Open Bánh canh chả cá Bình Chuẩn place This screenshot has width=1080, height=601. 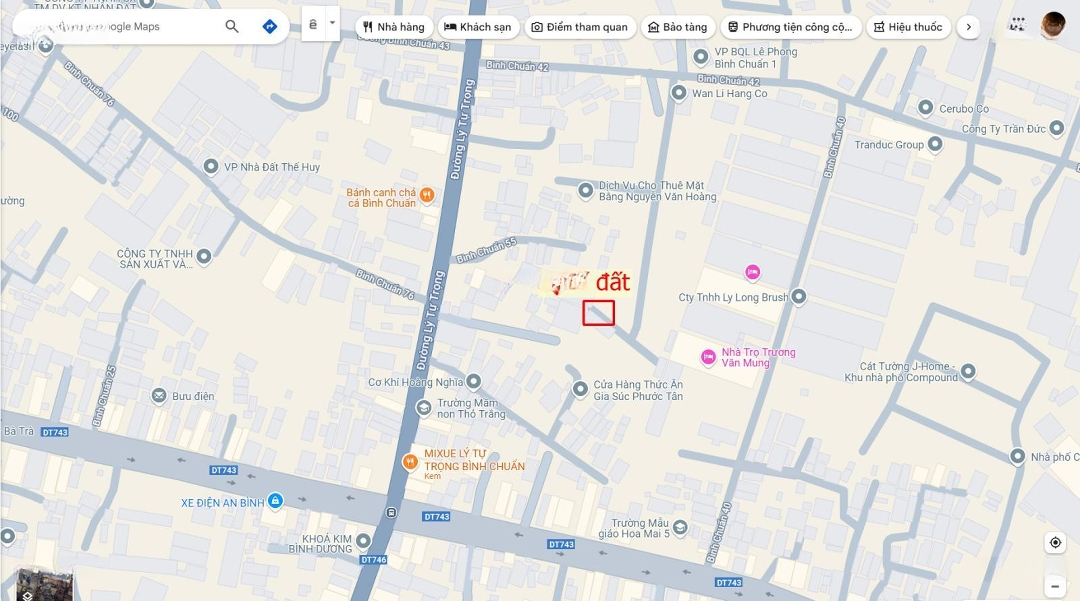(x=427, y=195)
